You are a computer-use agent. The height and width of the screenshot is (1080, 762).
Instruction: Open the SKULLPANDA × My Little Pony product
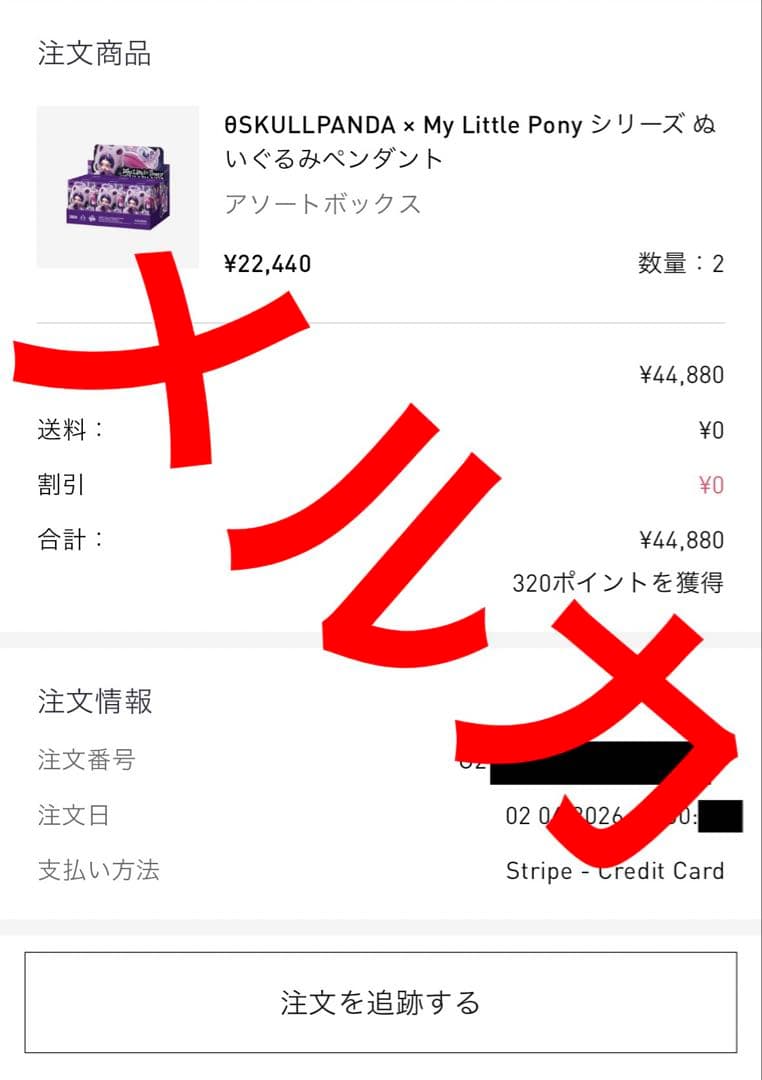click(x=470, y=141)
